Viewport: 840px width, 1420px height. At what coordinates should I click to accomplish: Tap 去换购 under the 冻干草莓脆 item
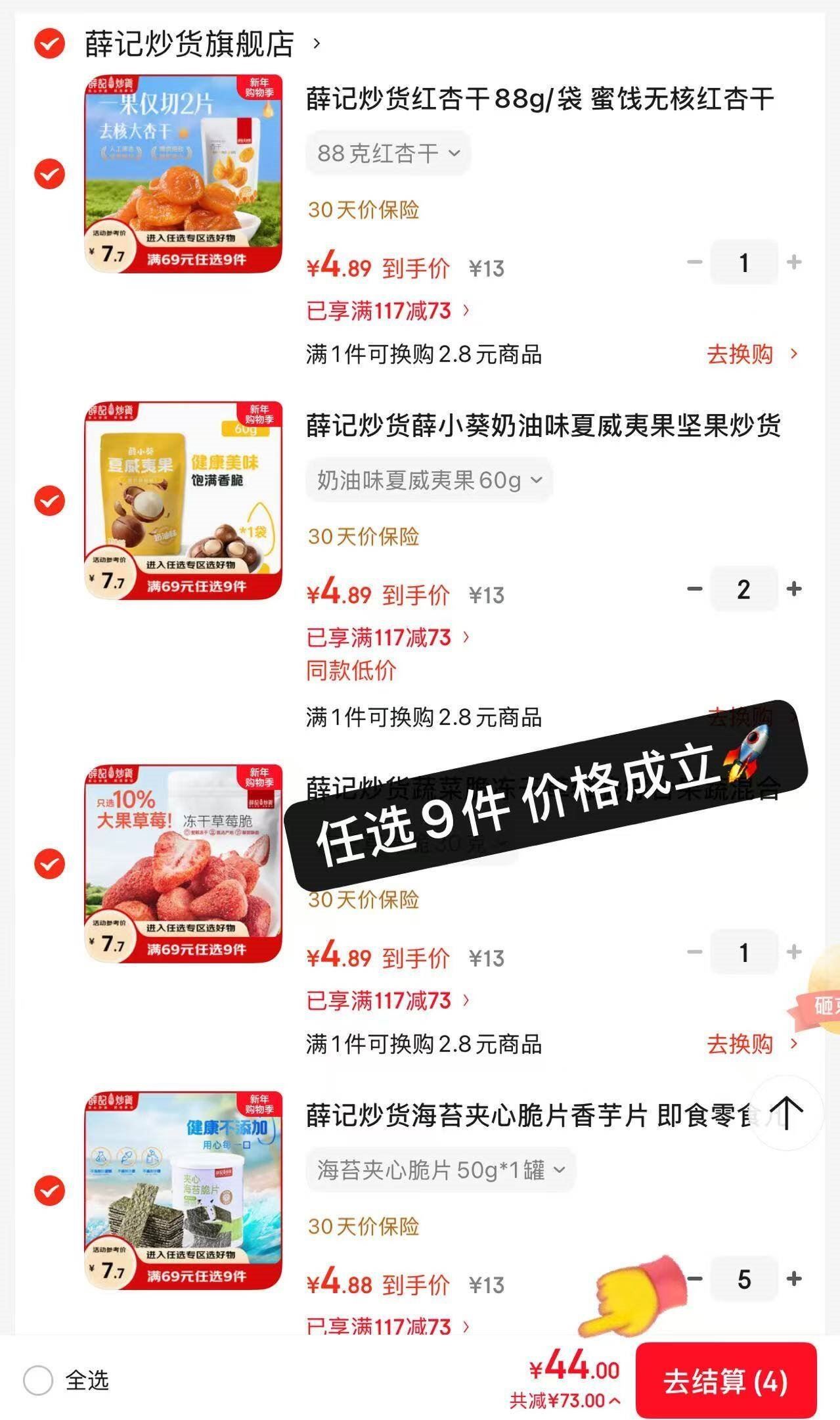(x=751, y=1043)
